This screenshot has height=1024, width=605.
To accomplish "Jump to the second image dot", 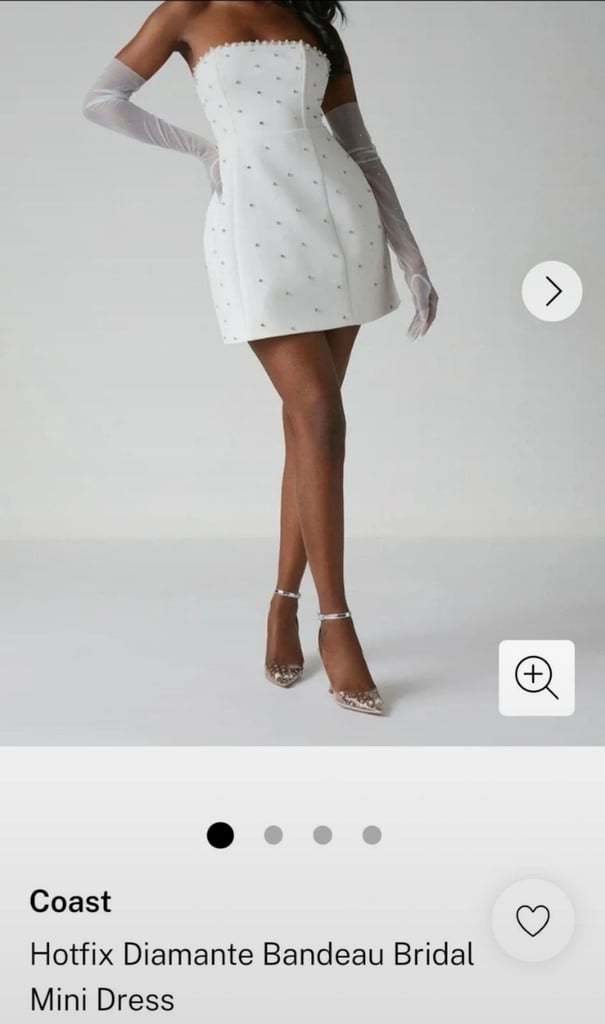I will [x=273, y=835].
